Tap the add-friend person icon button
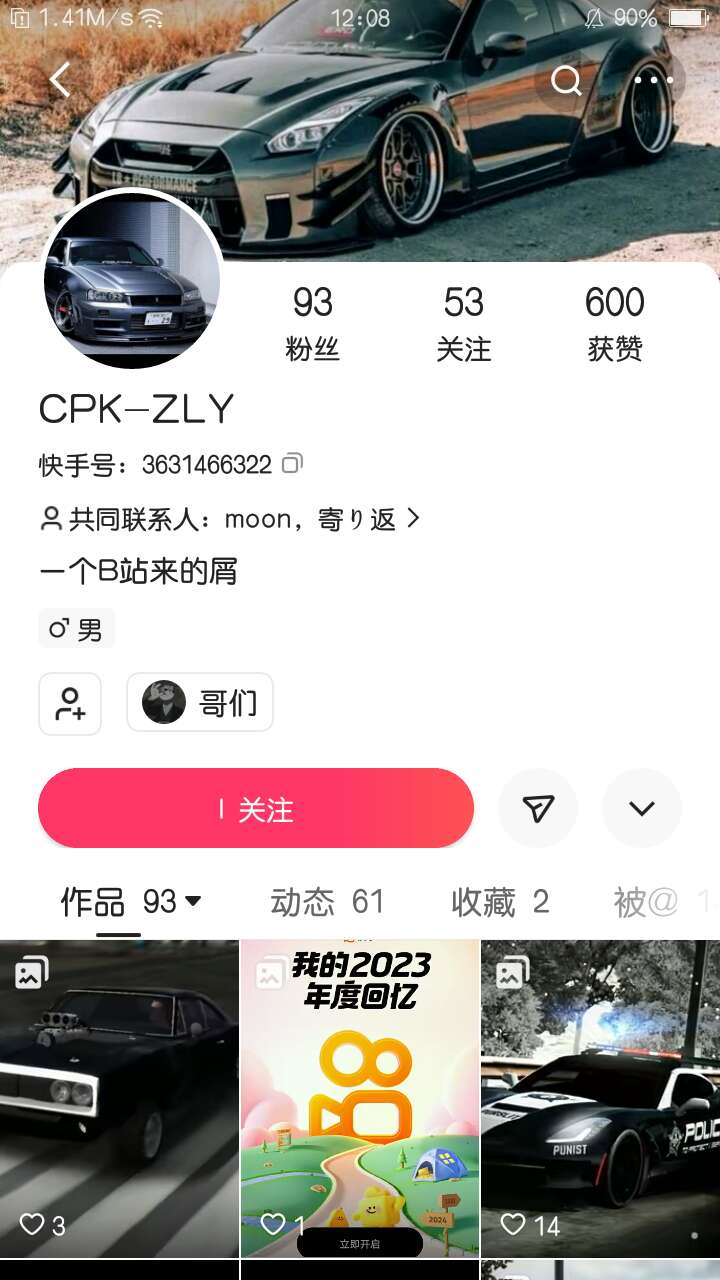This screenshot has width=720, height=1280. [70, 704]
